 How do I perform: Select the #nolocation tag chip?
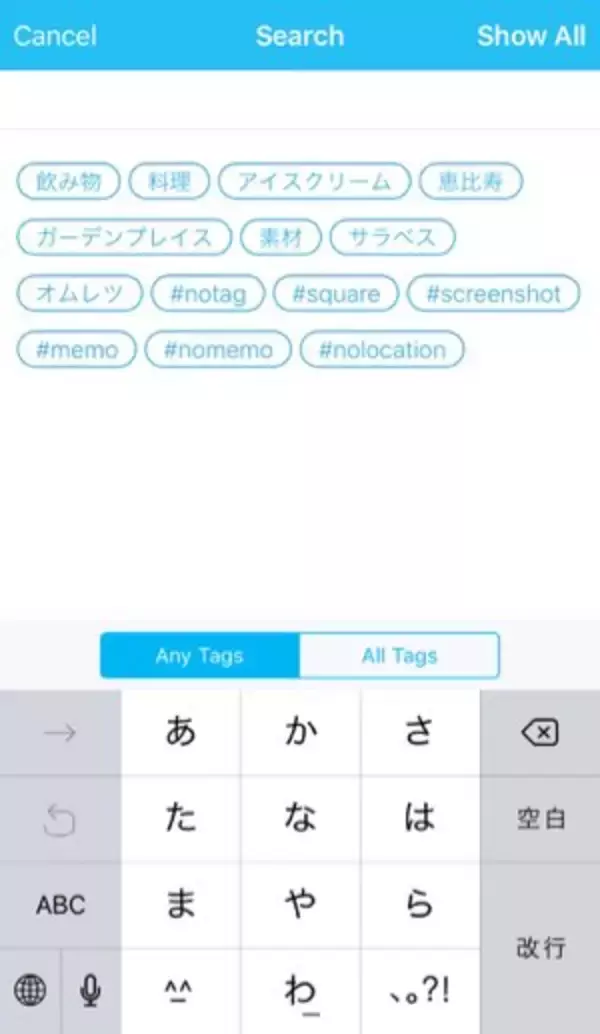382,350
